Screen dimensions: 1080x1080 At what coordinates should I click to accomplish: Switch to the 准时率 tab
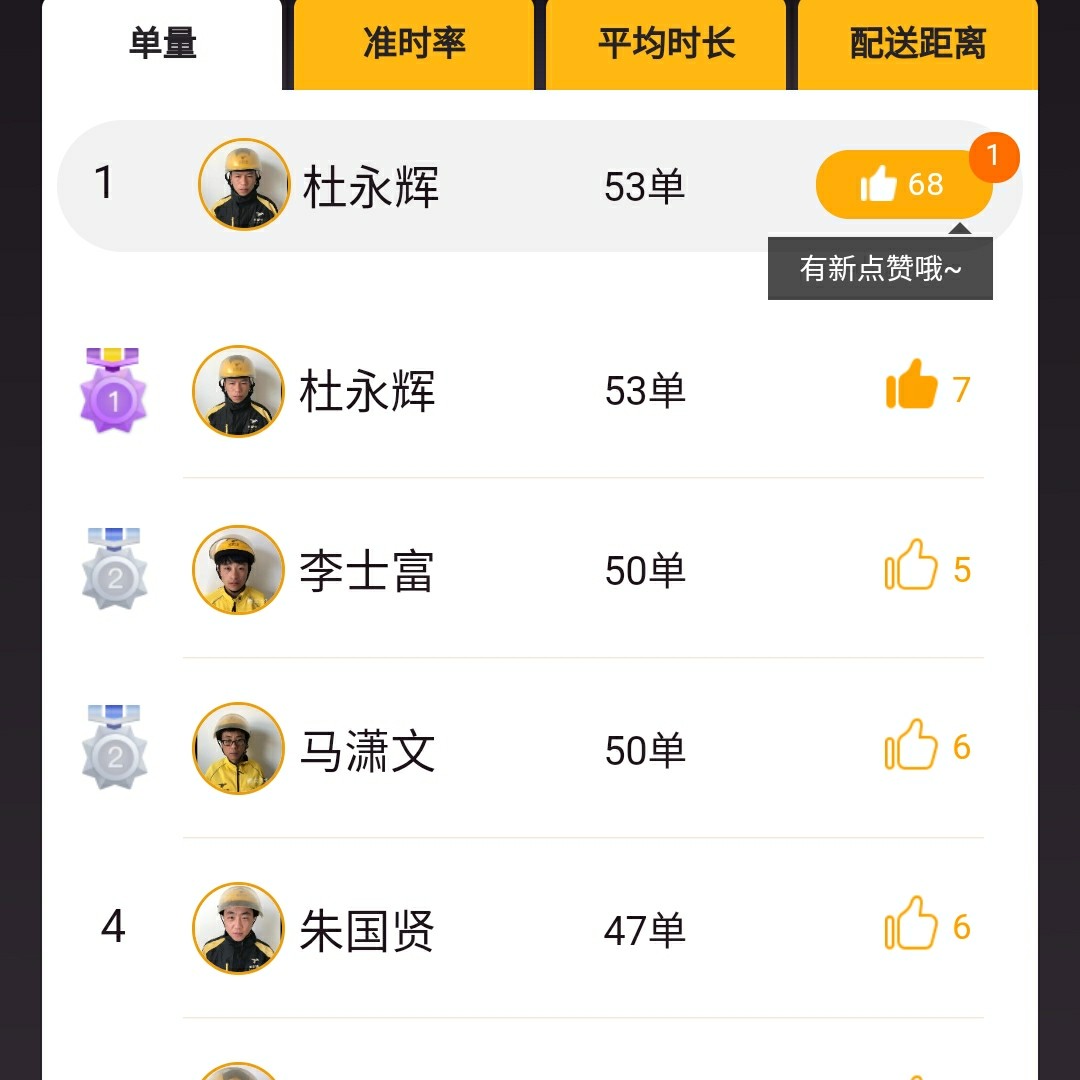click(x=414, y=44)
